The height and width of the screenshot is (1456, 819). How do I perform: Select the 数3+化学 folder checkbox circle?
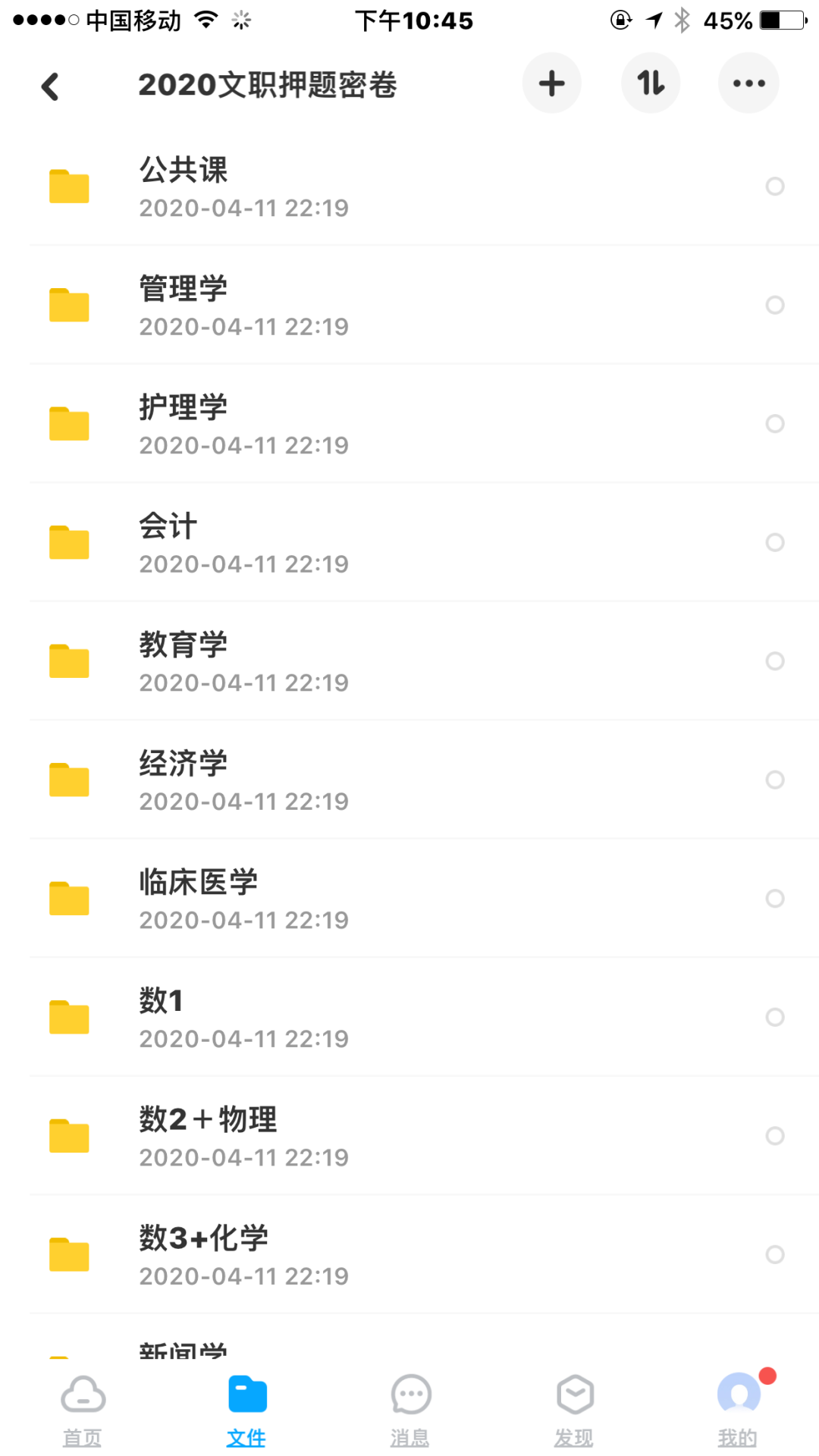tap(775, 1254)
